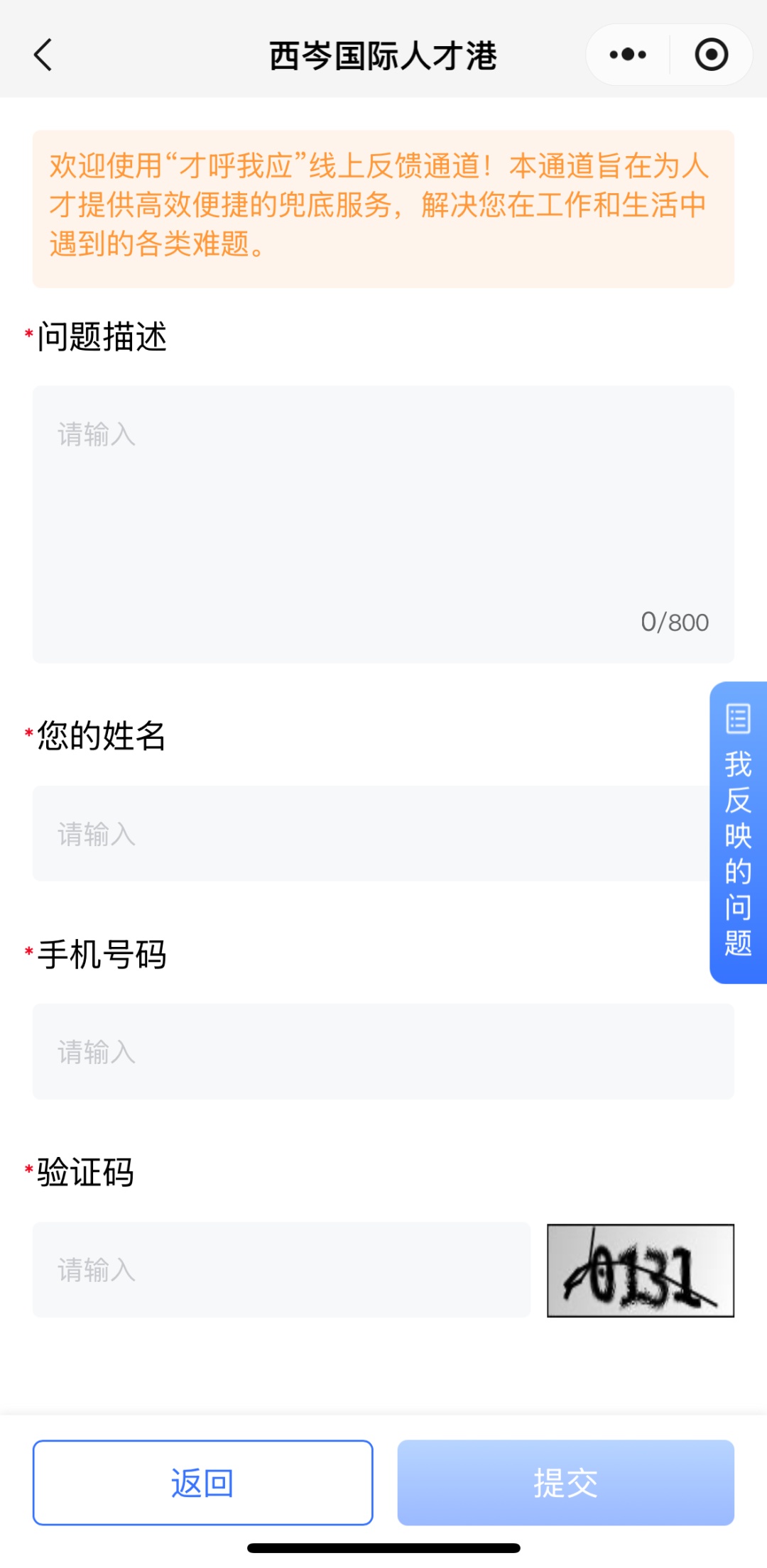
Task: Tap the 您的姓名 input field
Action: click(x=369, y=833)
